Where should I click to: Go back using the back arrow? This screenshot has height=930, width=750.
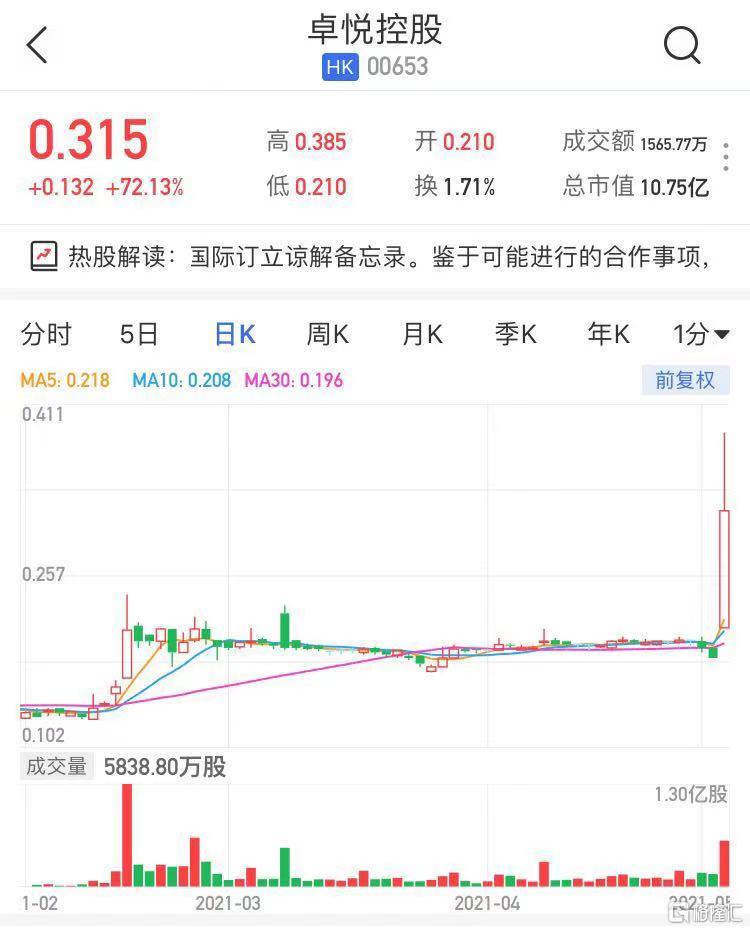coord(38,45)
